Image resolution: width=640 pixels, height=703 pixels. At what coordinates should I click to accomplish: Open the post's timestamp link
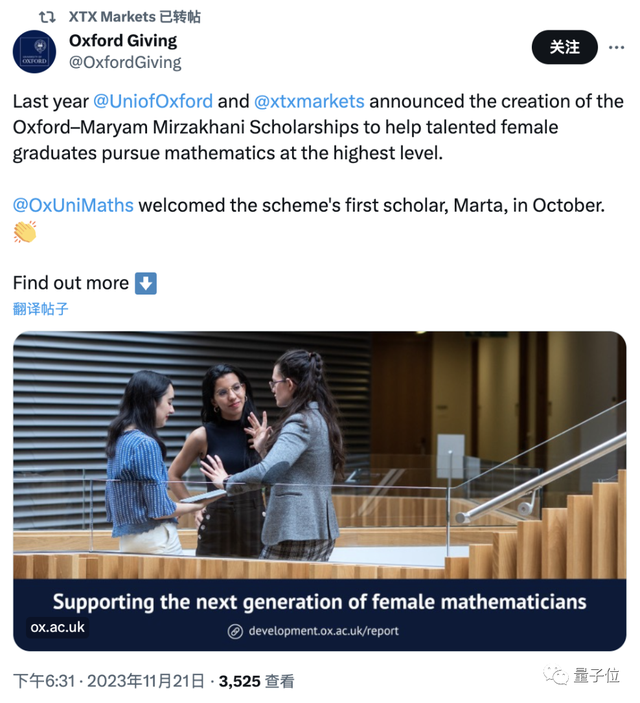click(110, 681)
